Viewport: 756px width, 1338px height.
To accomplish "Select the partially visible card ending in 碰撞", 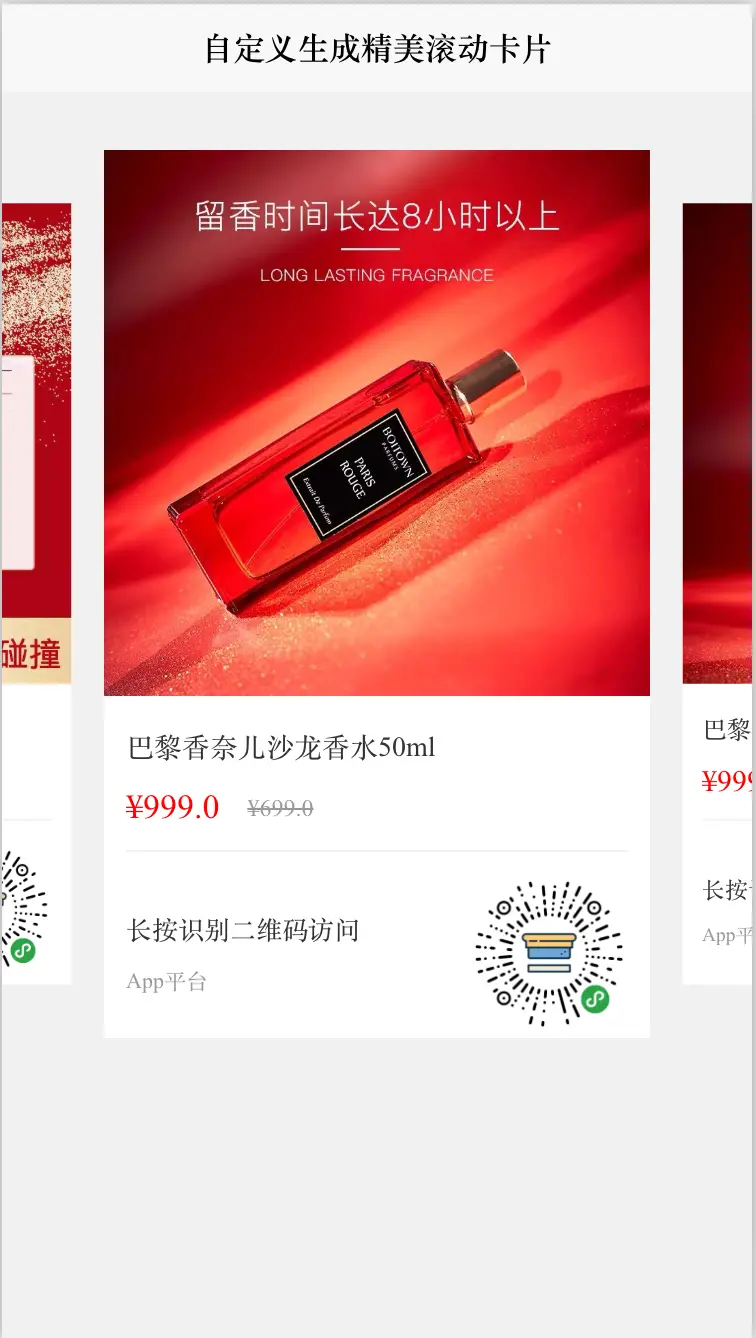I will (36, 593).
